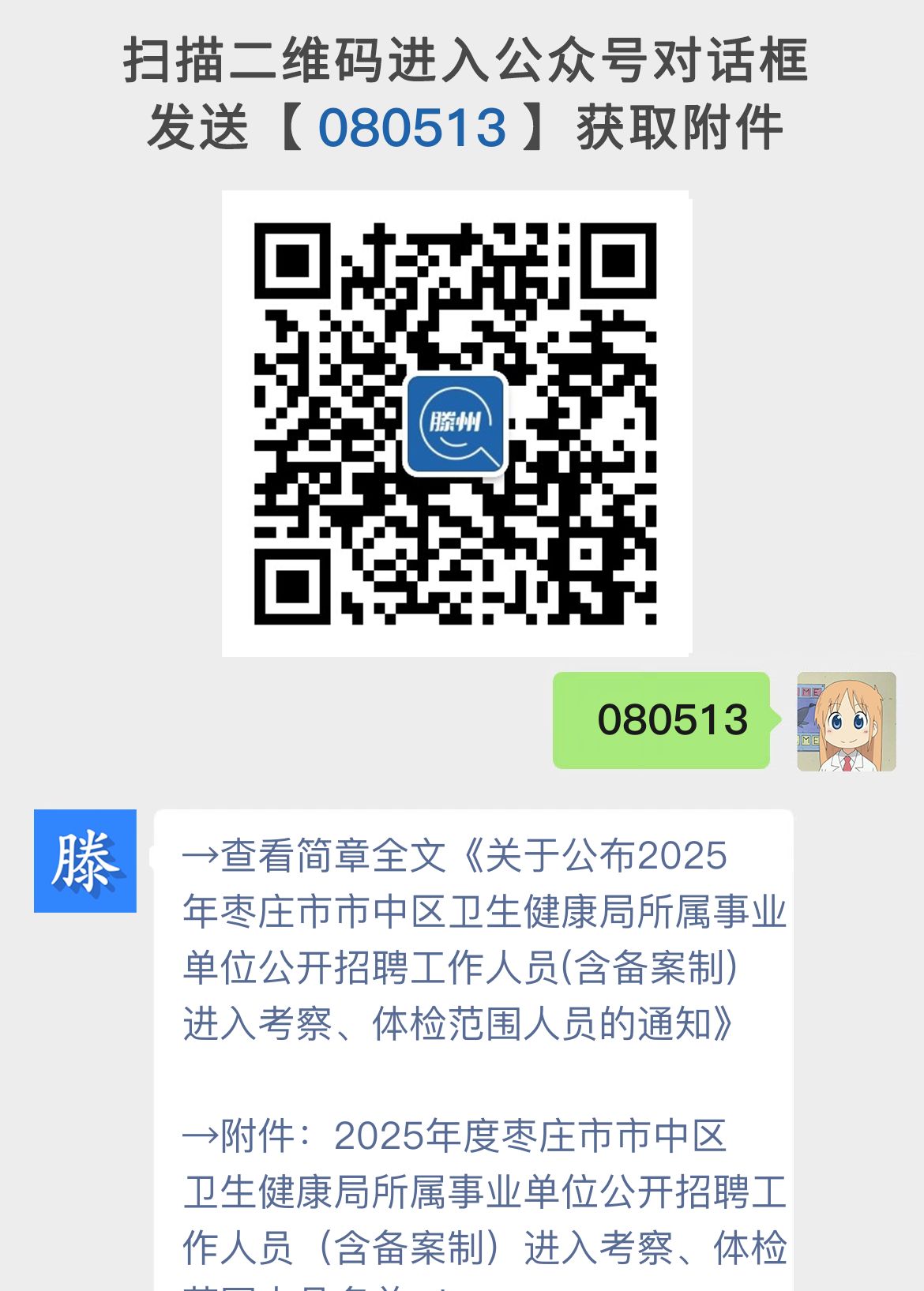Click the QR code top-right position marker
This screenshot has width=924, height=1291.
(x=620, y=261)
